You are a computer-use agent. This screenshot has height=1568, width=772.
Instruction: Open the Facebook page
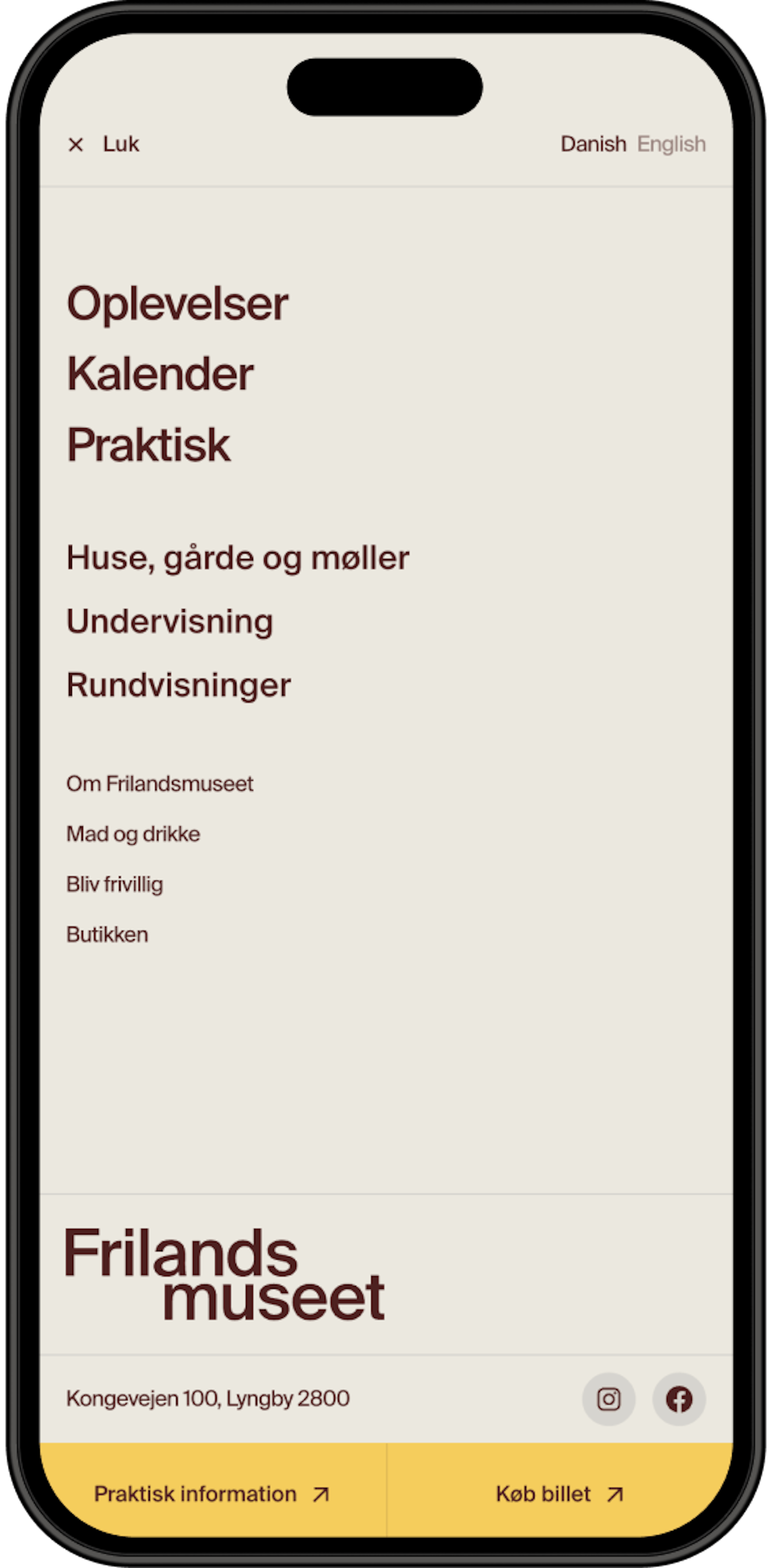(679, 1399)
